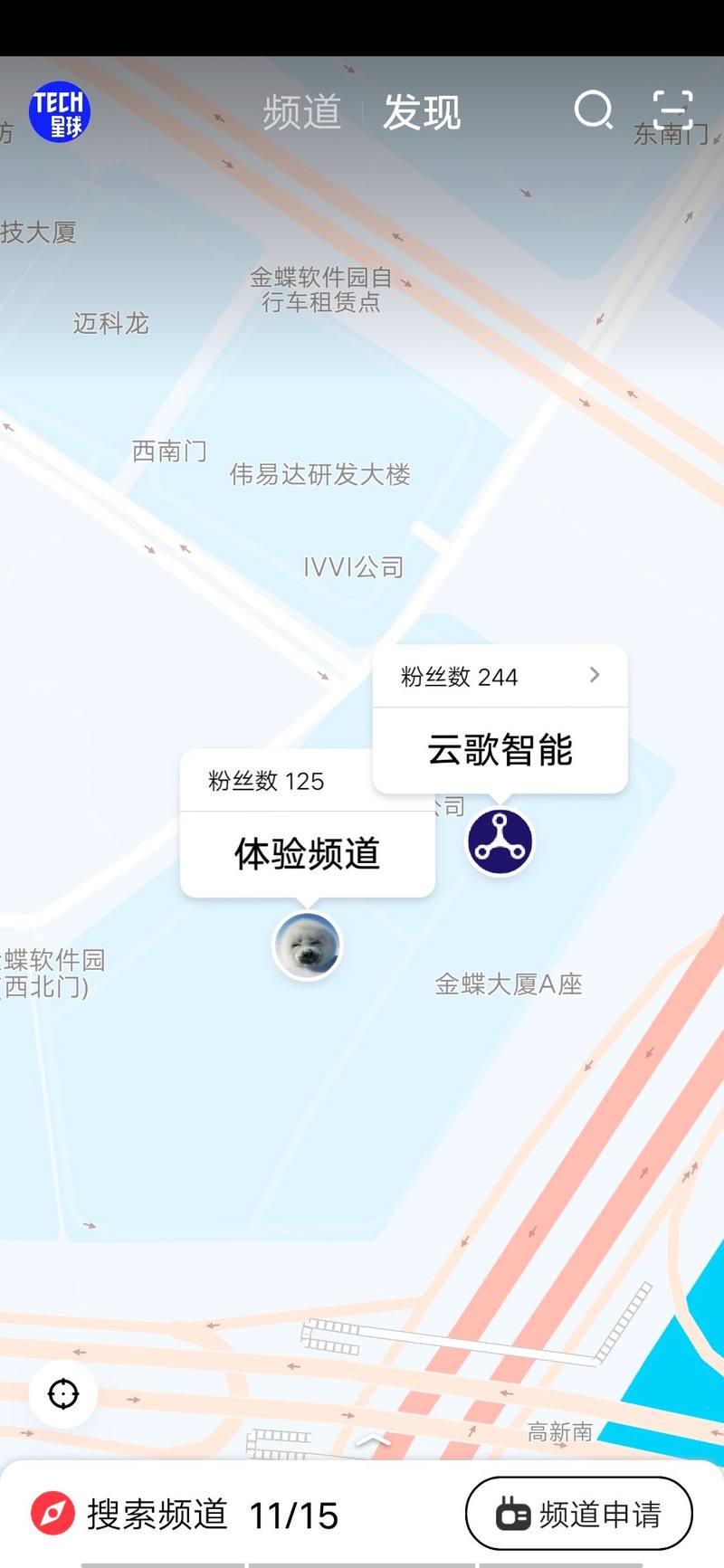The width and height of the screenshot is (724, 1568).
Task: Open 搜索频道 search bar
Action: pyautogui.click(x=158, y=1512)
